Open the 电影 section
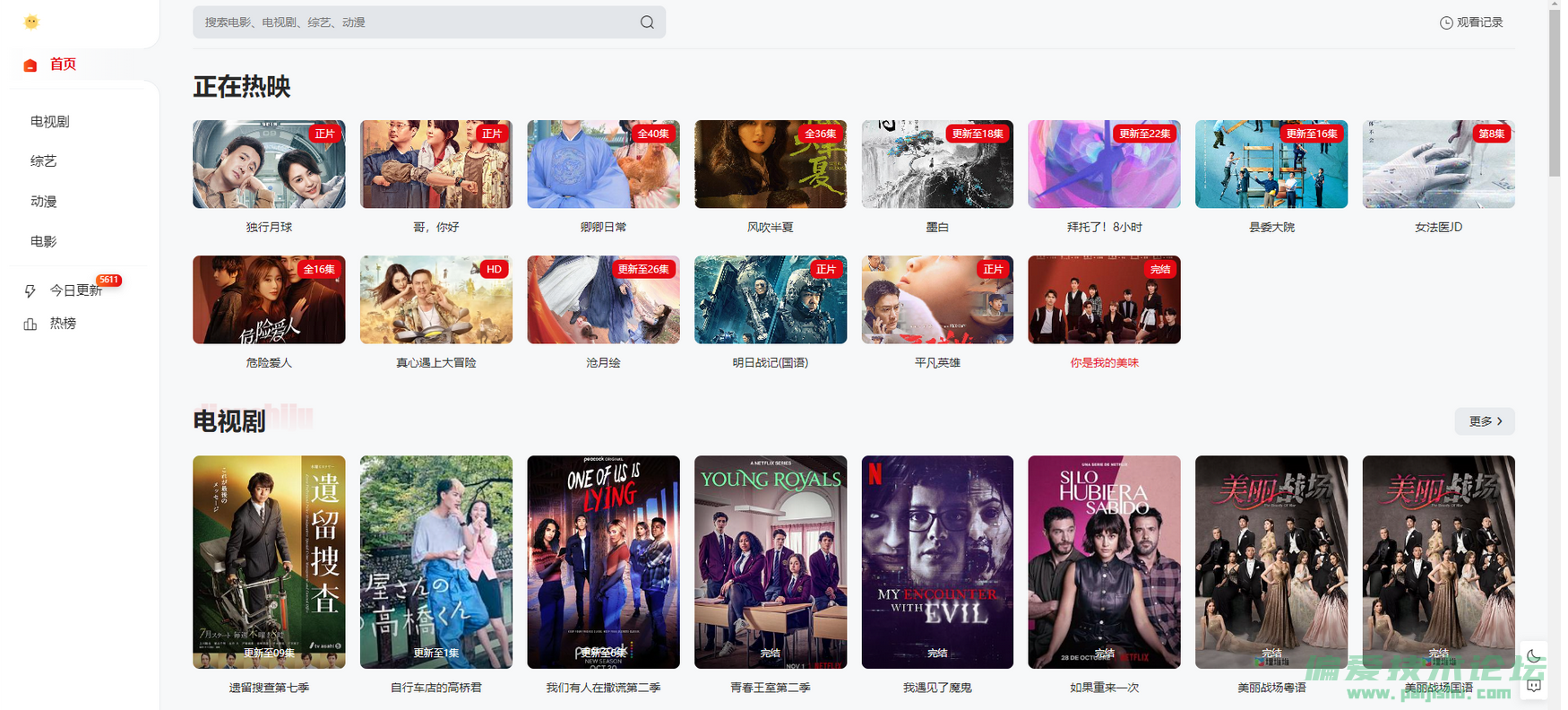1568x710 pixels. click(43, 241)
